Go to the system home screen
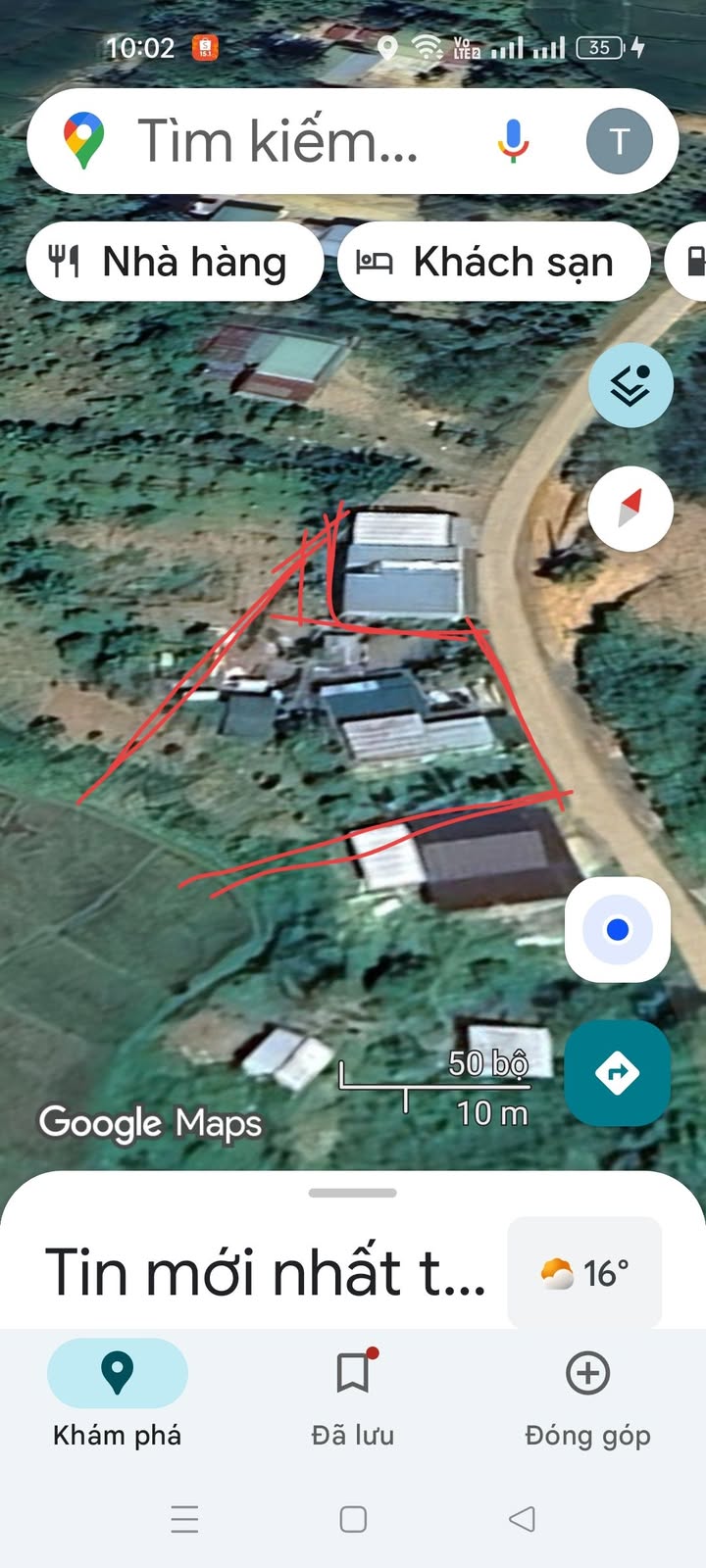Screen dimensions: 706x1568 coord(353,1519)
